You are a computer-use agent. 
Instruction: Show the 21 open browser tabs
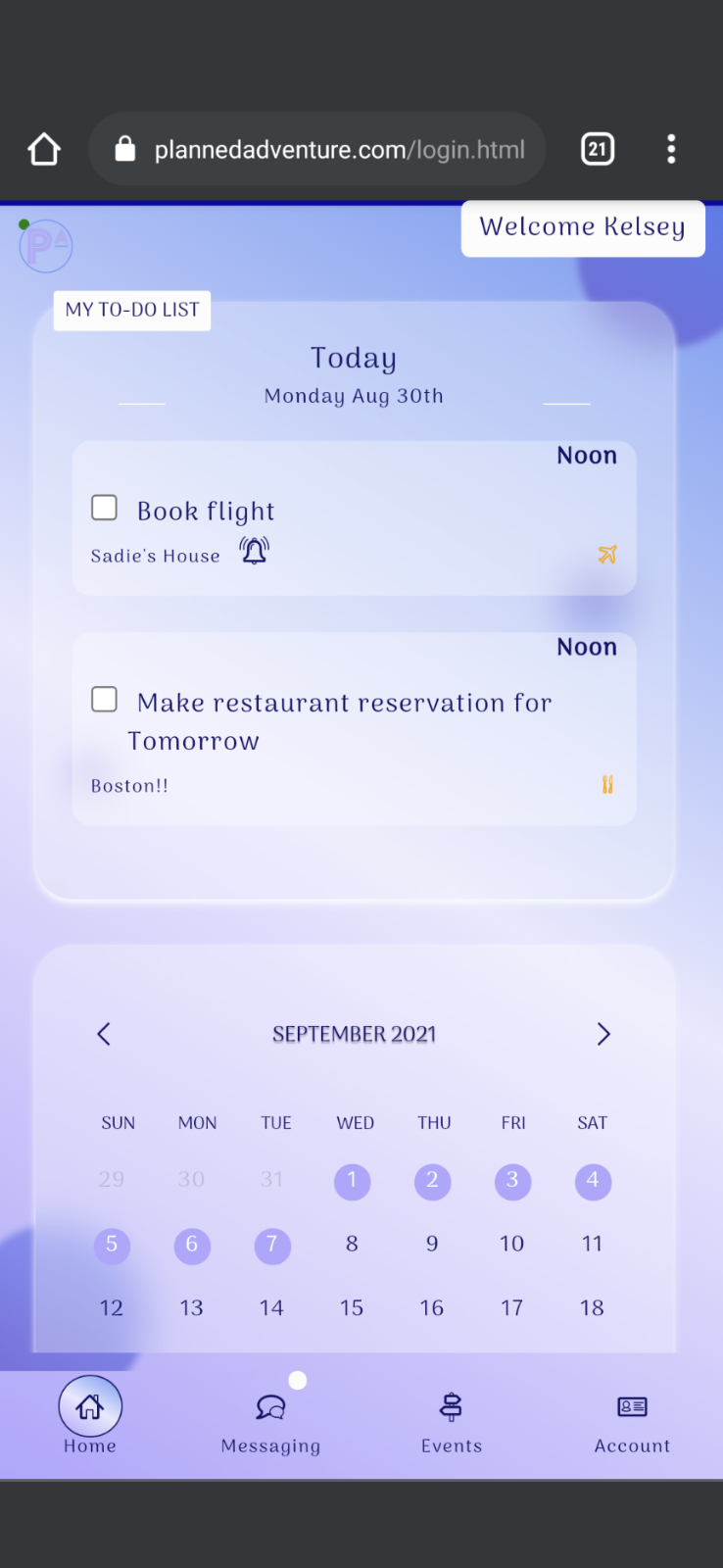(598, 149)
